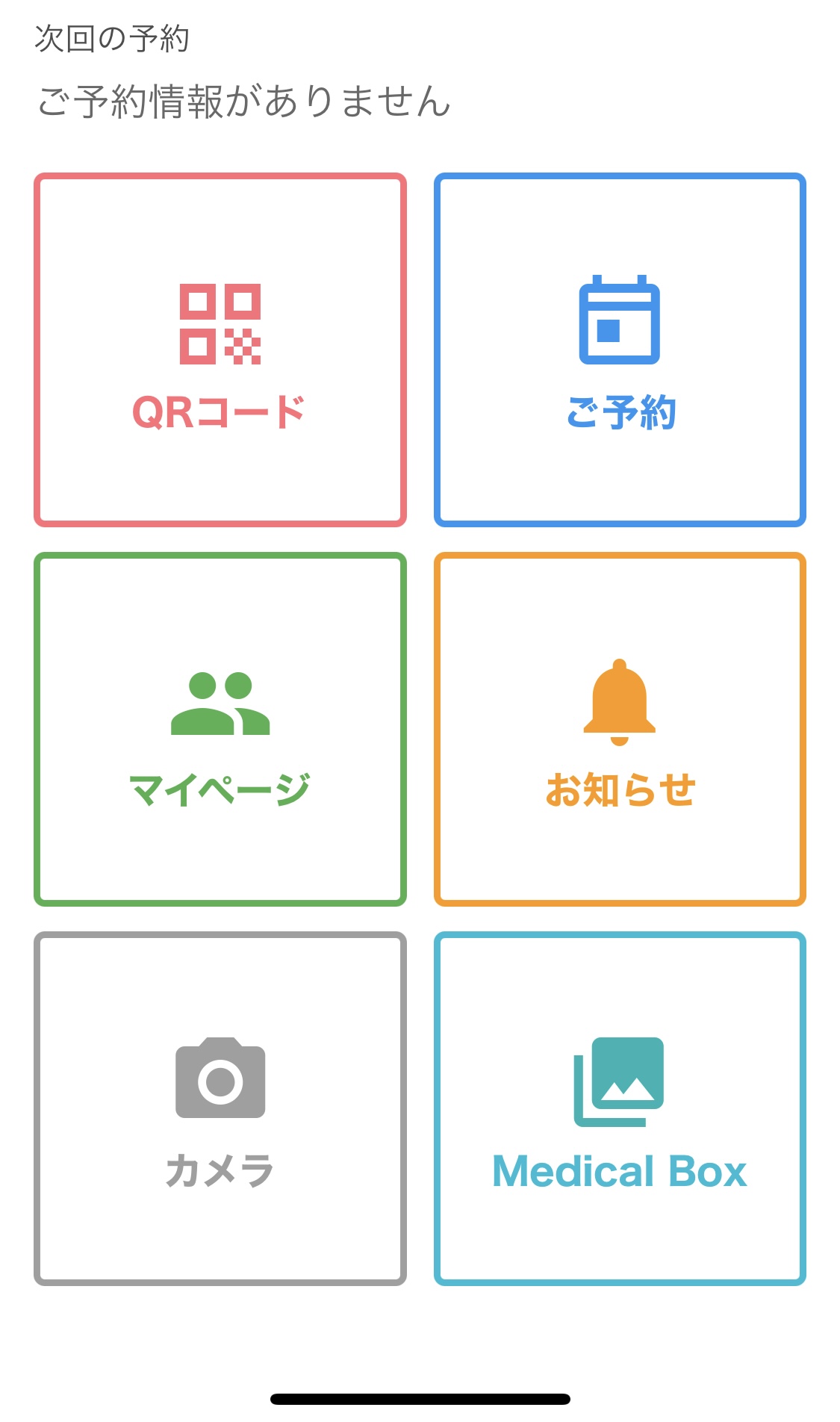Open Medical Box

620,1108
